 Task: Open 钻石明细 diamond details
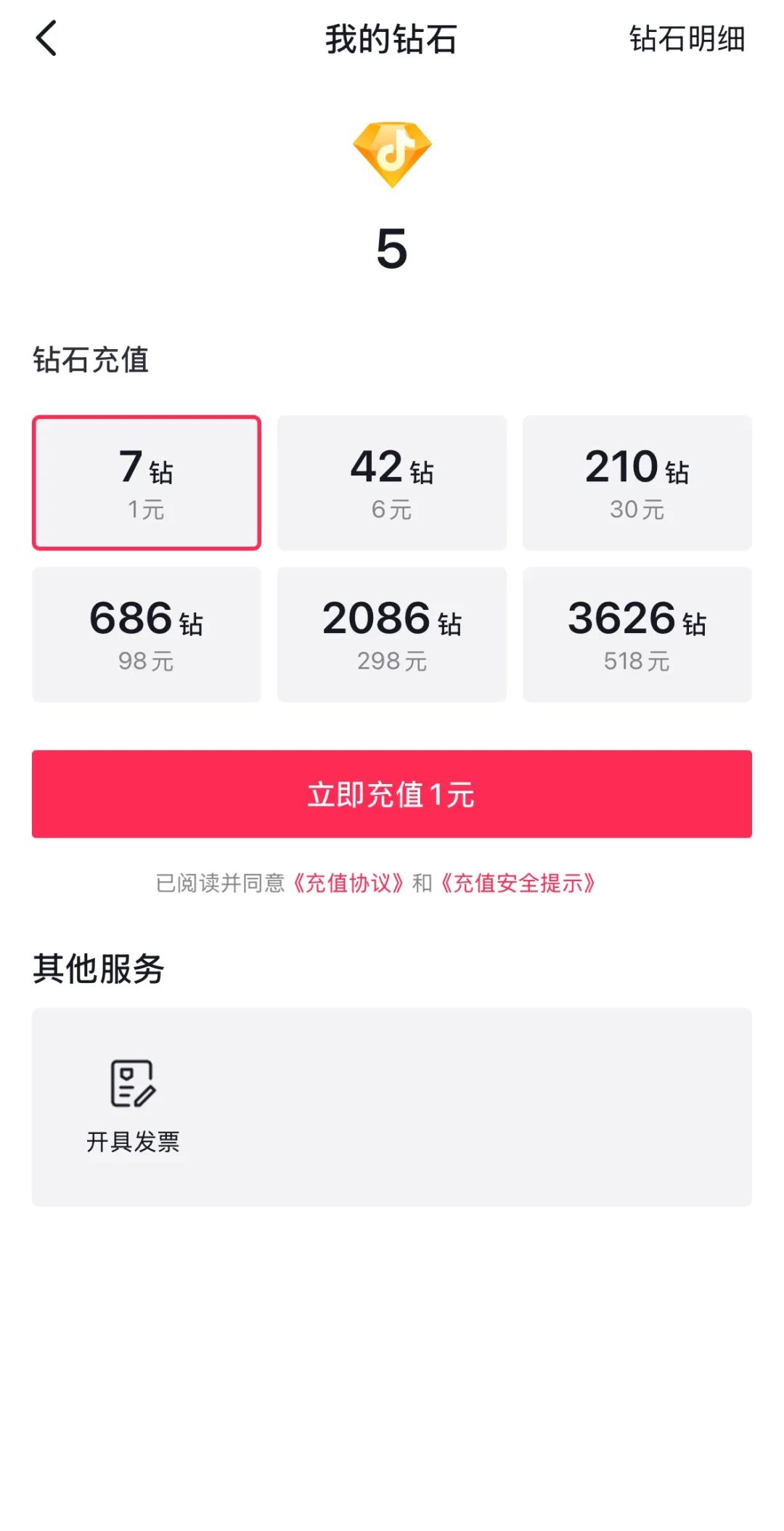click(x=686, y=38)
